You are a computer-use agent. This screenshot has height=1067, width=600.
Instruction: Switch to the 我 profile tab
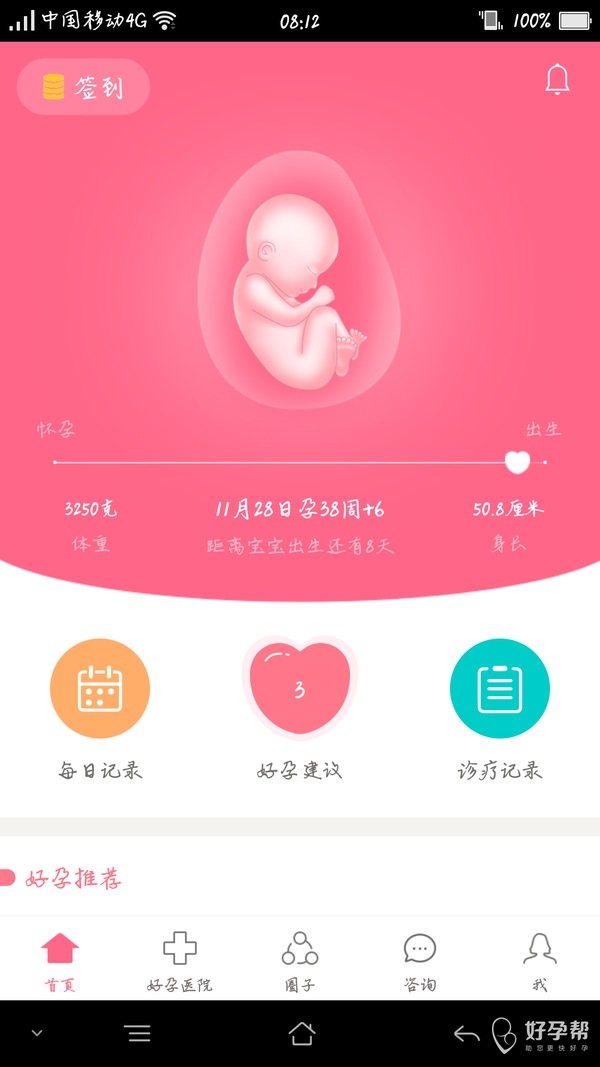point(540,960)
